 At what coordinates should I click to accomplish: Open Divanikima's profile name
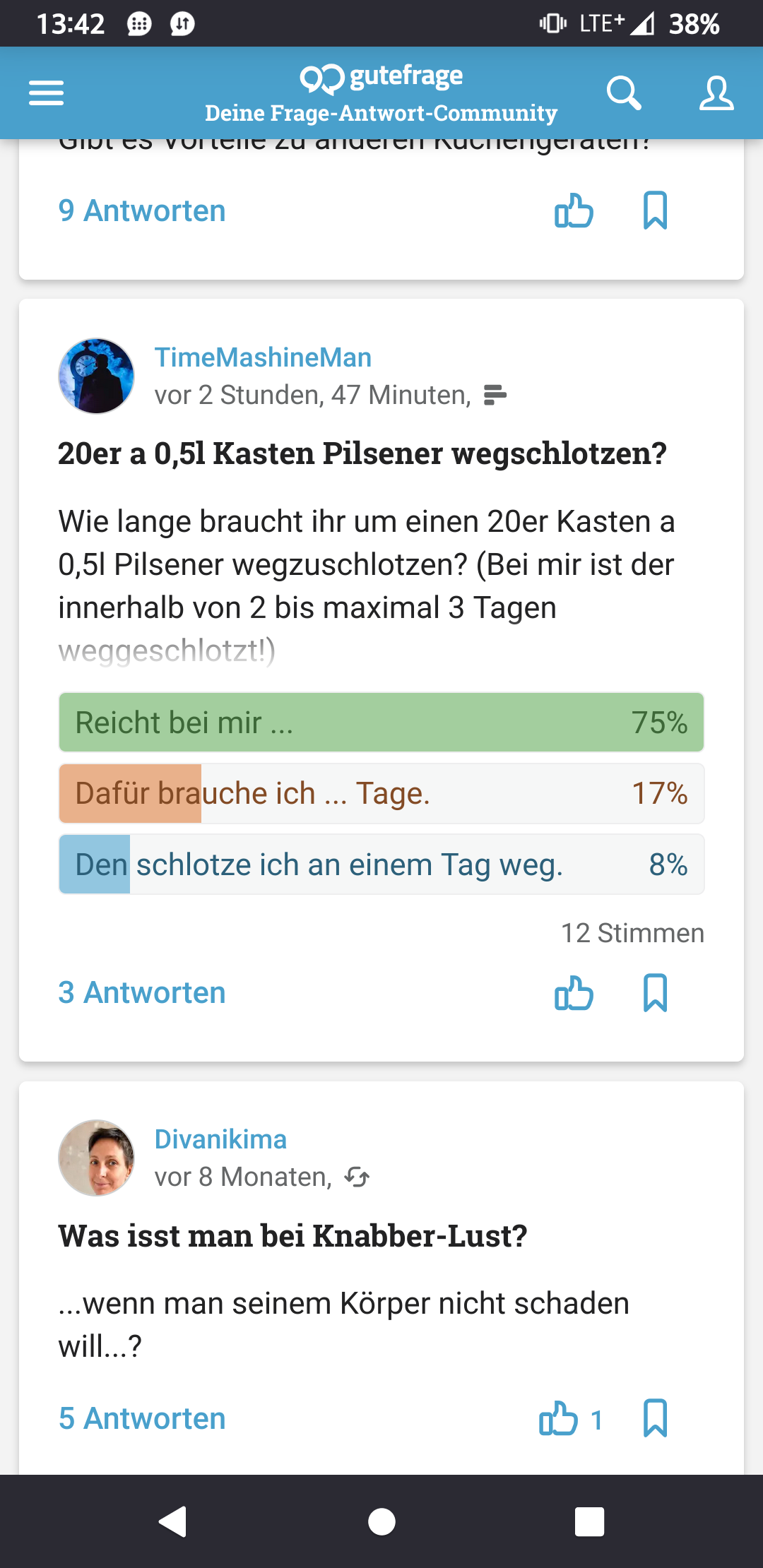coord(220,1139)
